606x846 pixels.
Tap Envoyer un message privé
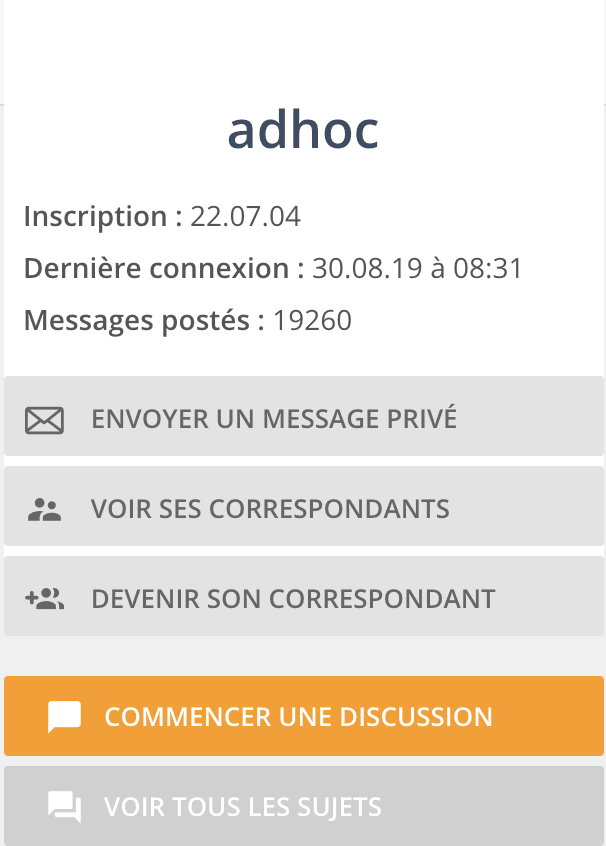303,417
